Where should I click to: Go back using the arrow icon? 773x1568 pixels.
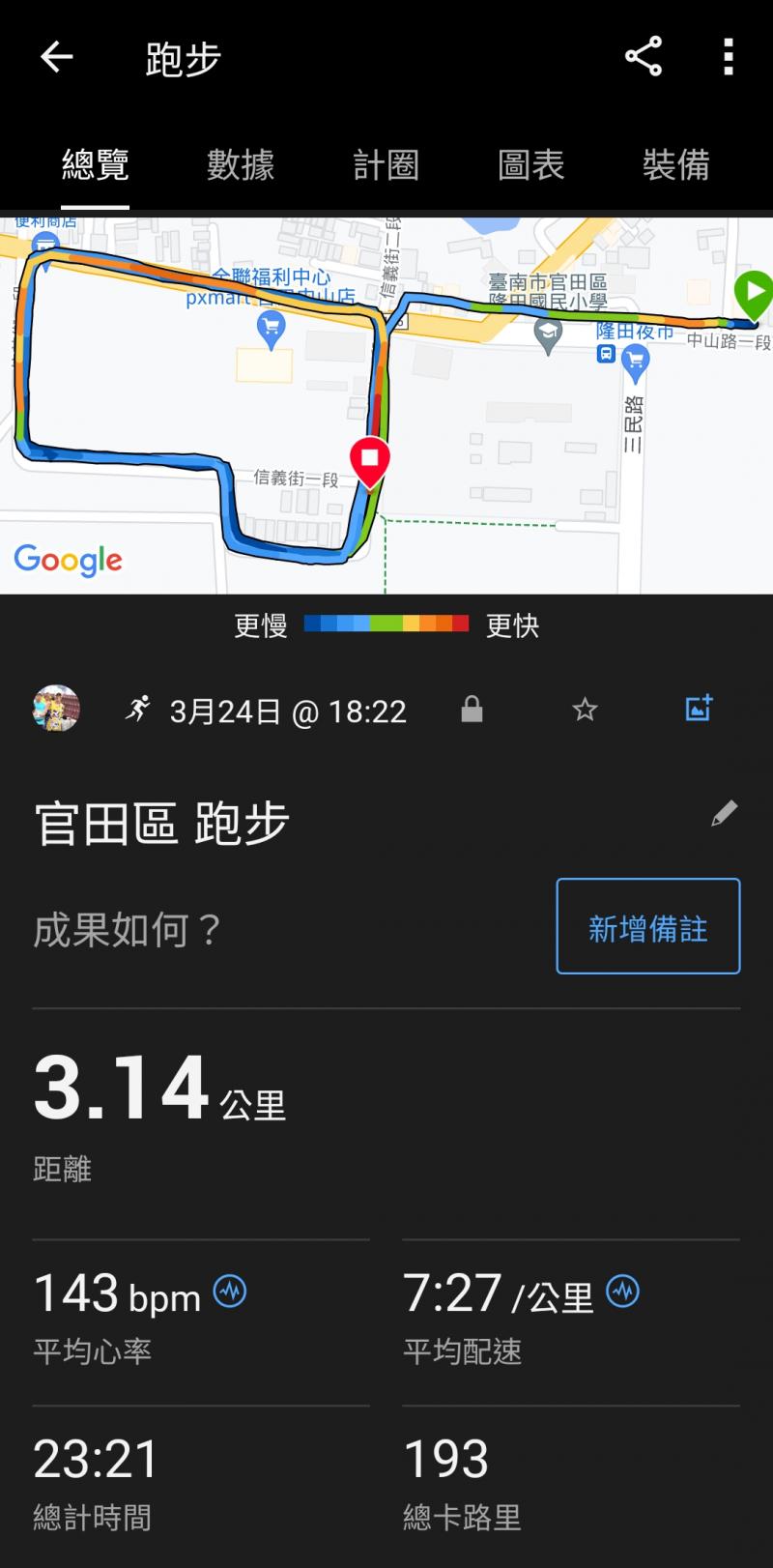[x=56, y=58]
